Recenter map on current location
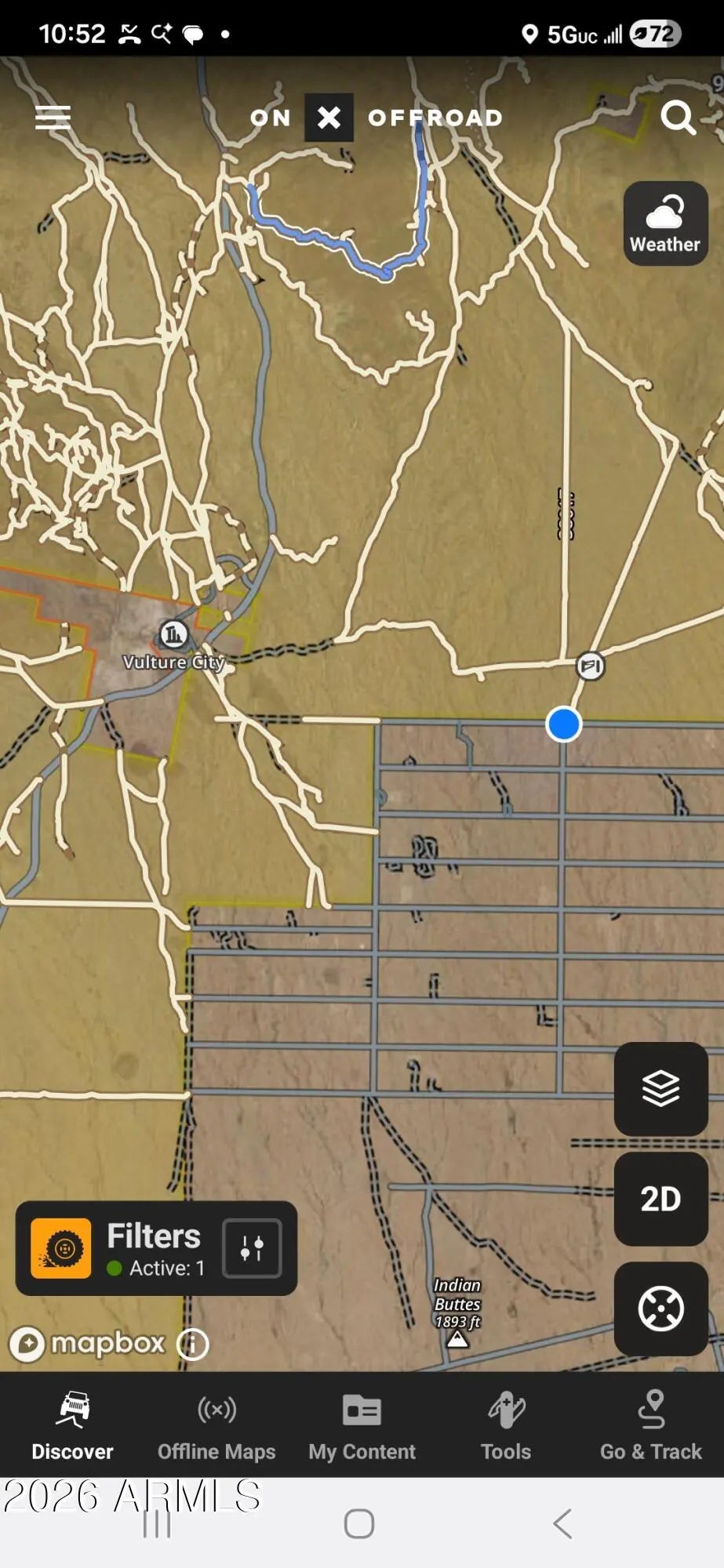The height and width of the screenshot is (1568, 724). coord(660,1308)
